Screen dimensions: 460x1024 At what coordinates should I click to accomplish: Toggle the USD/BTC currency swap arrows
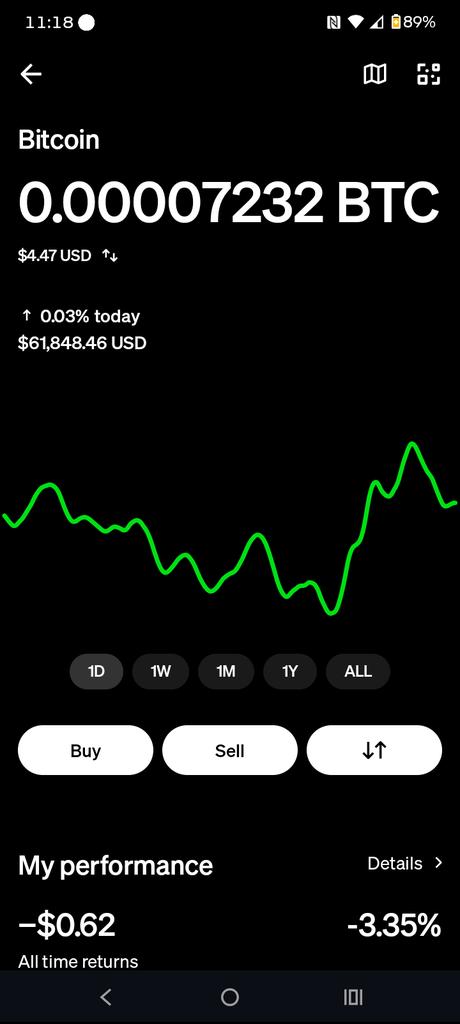coord(110,255)
